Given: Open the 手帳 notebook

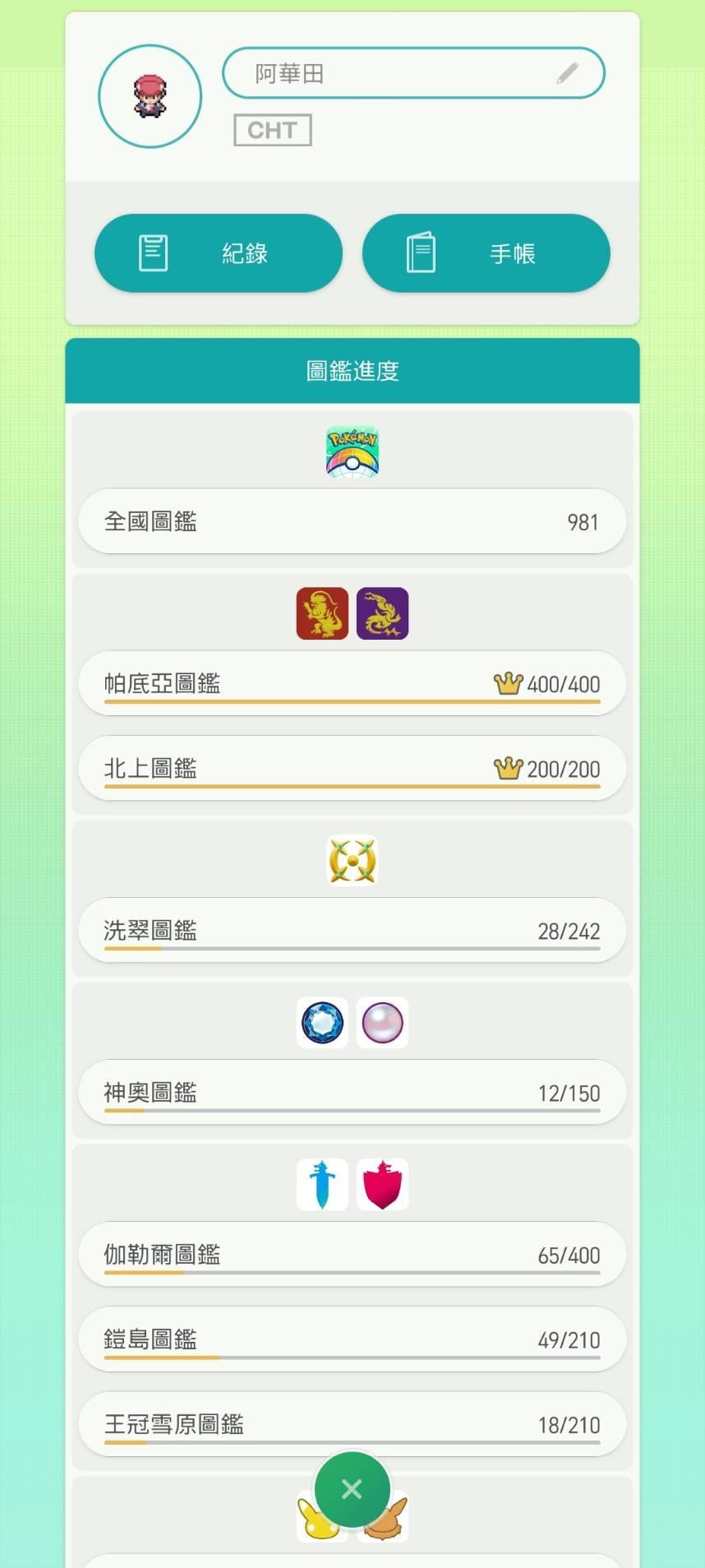Looking at the screenshot, I should pos(486,253).
